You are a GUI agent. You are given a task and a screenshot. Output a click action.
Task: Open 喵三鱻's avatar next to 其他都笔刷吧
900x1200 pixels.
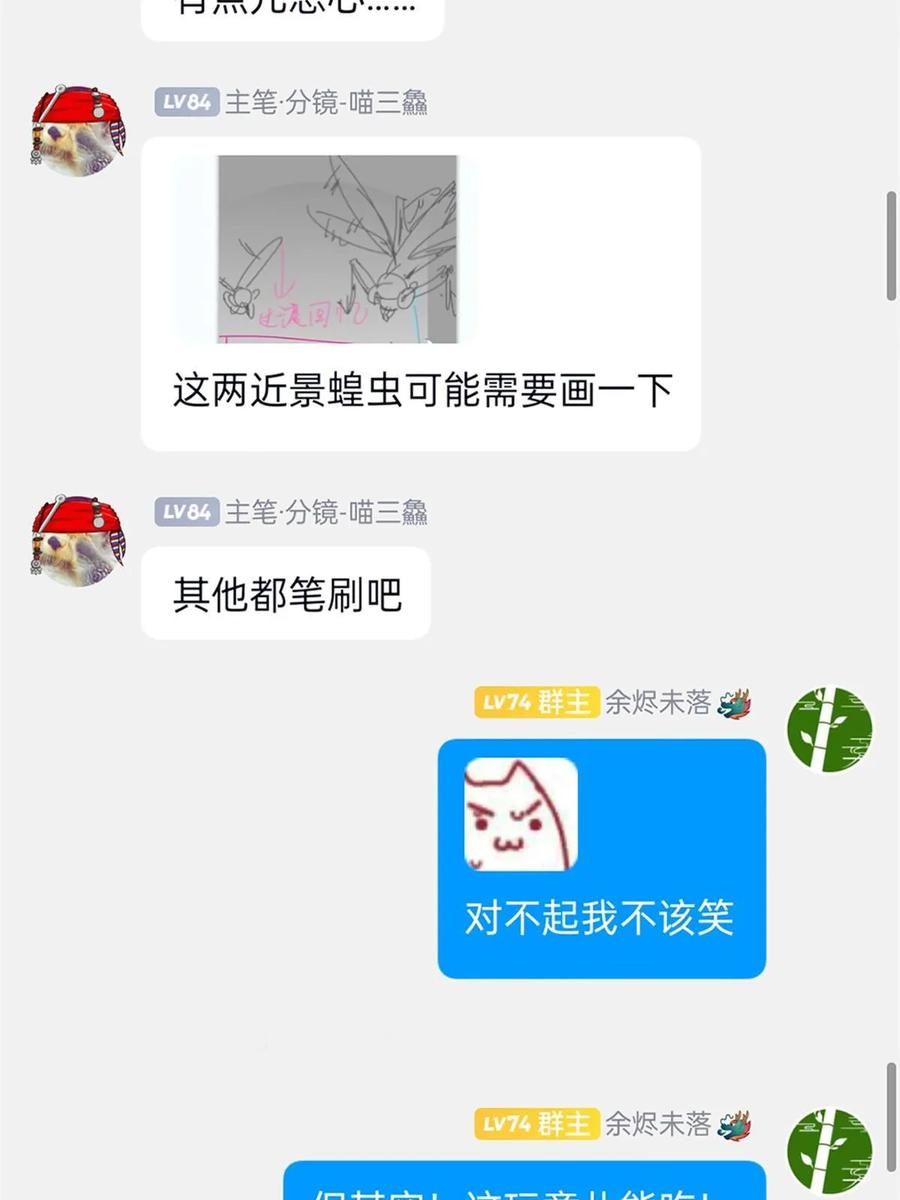click(x=78, y=541)
